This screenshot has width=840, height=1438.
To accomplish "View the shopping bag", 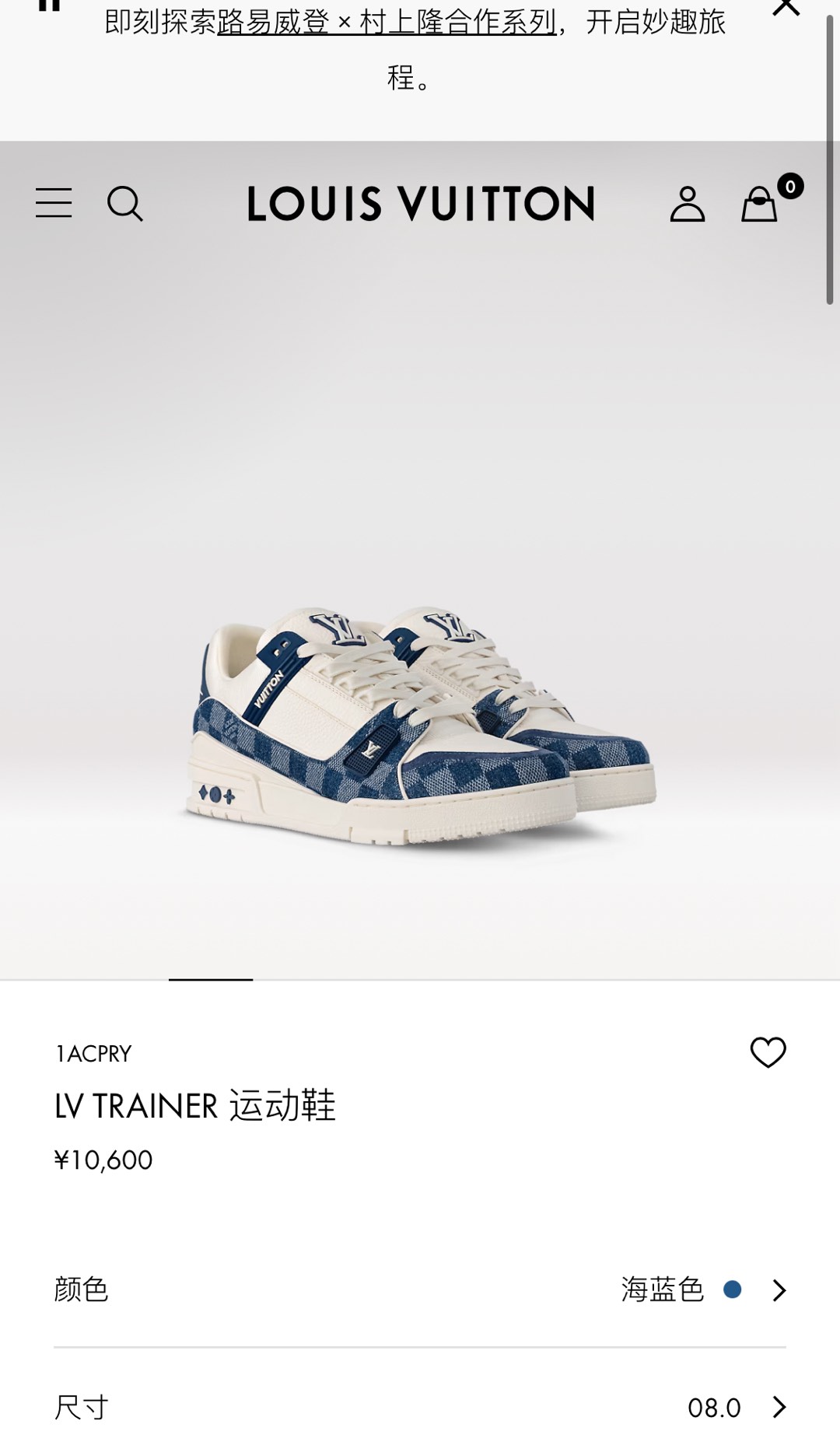I will 760,205.
